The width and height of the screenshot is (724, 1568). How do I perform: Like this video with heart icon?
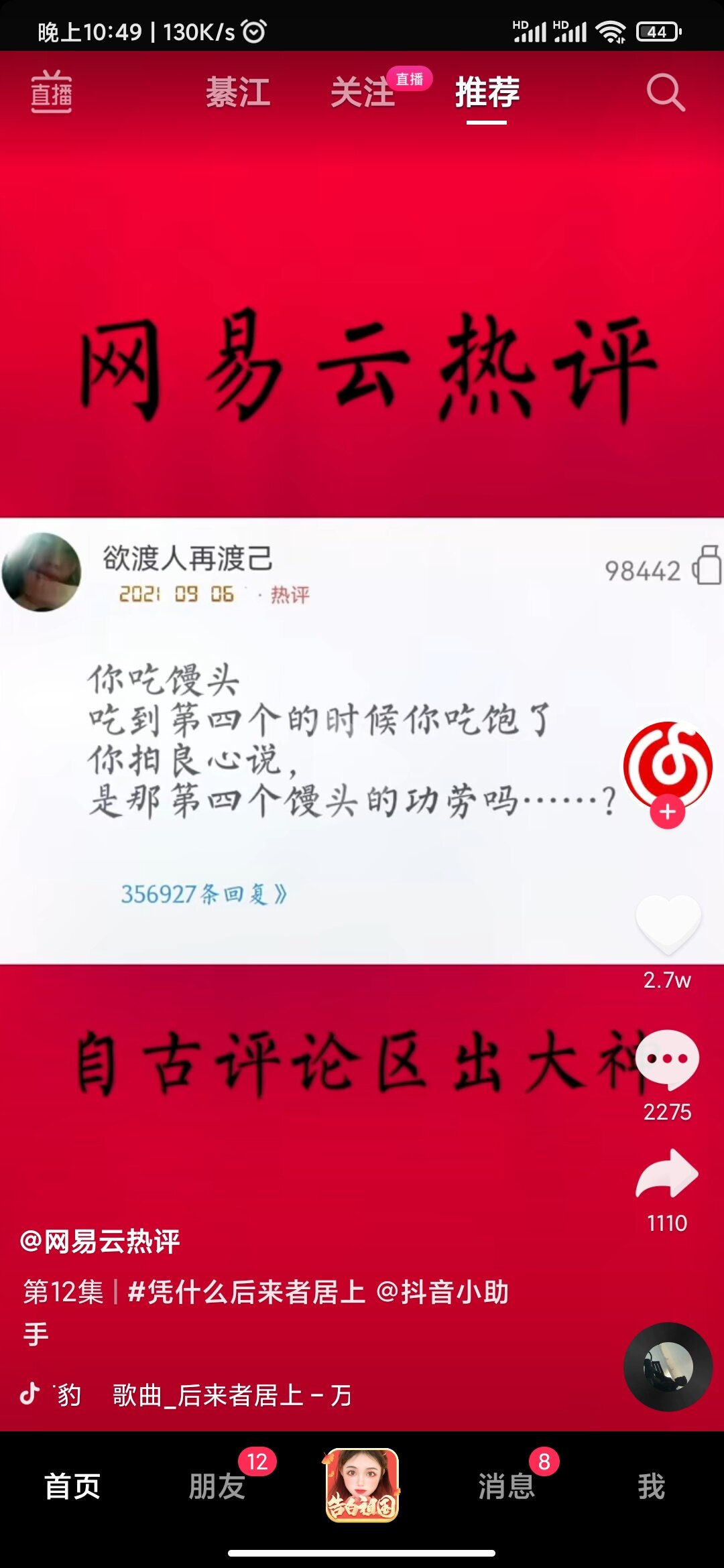coord(668,925)
